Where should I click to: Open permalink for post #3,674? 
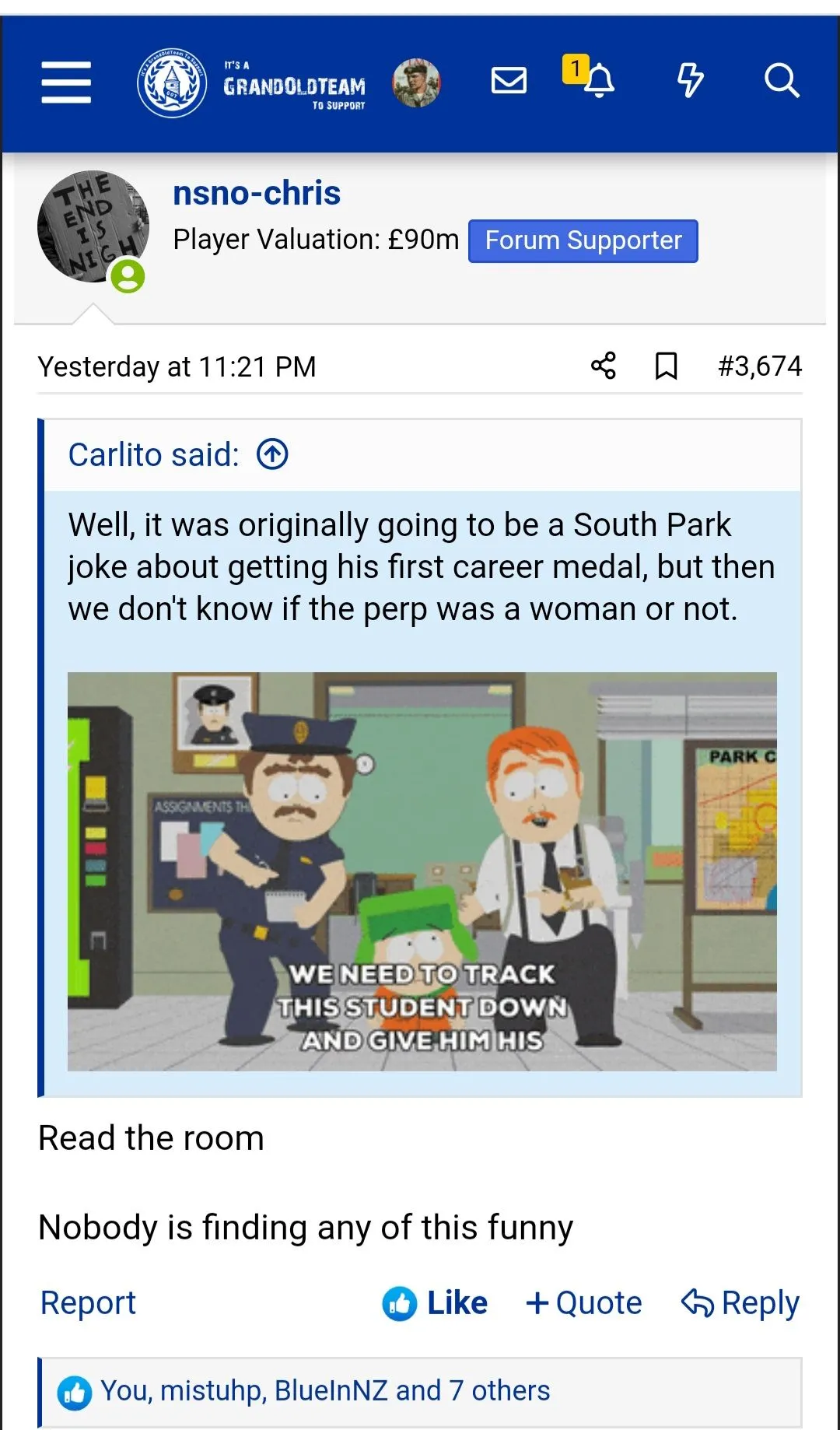[759, 366]
